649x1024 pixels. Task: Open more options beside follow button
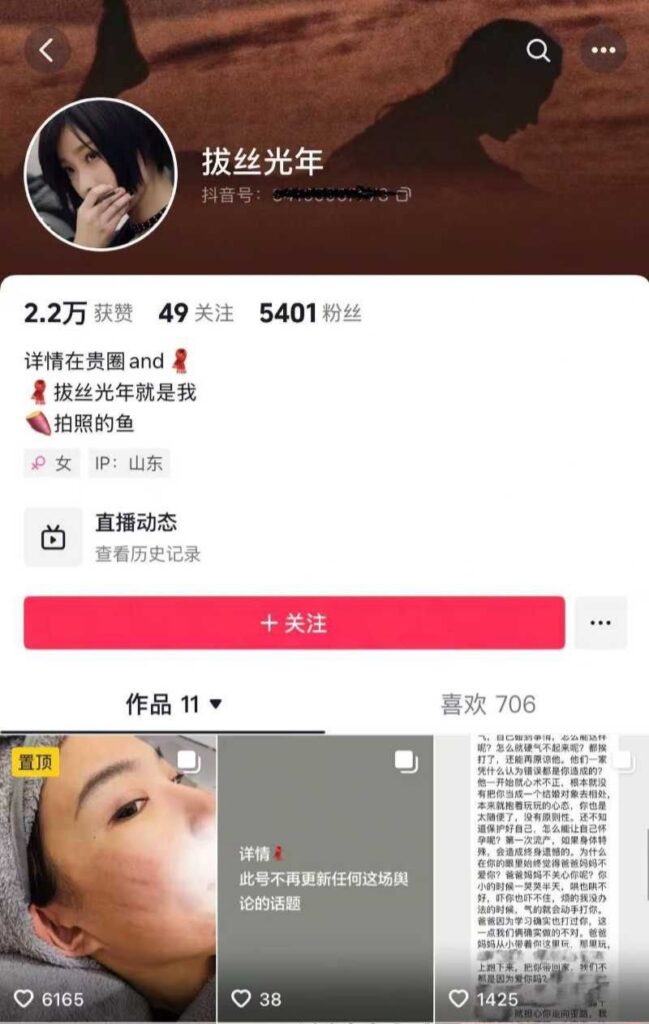(x=600, y=623)
